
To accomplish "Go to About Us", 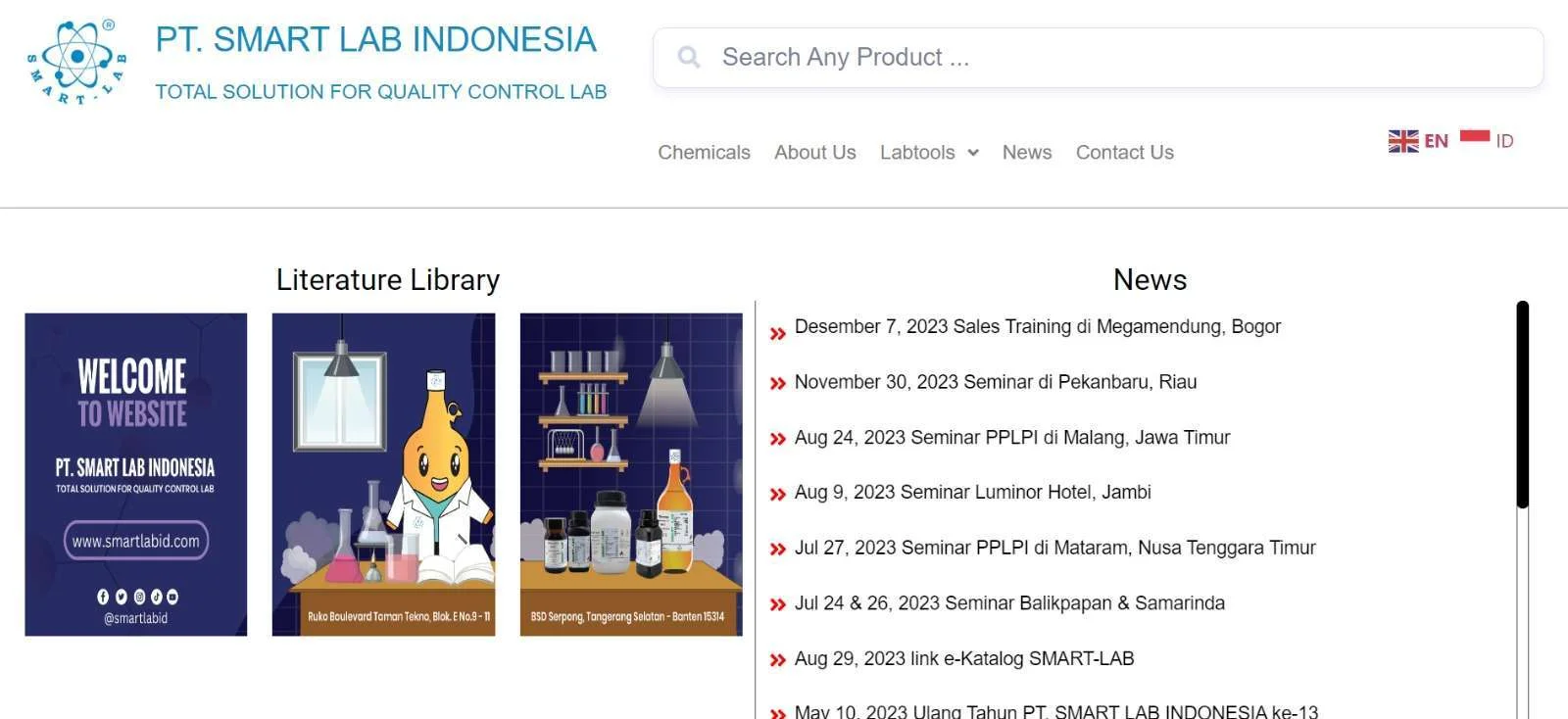I will pyautogui.click(x=814, y=153).
